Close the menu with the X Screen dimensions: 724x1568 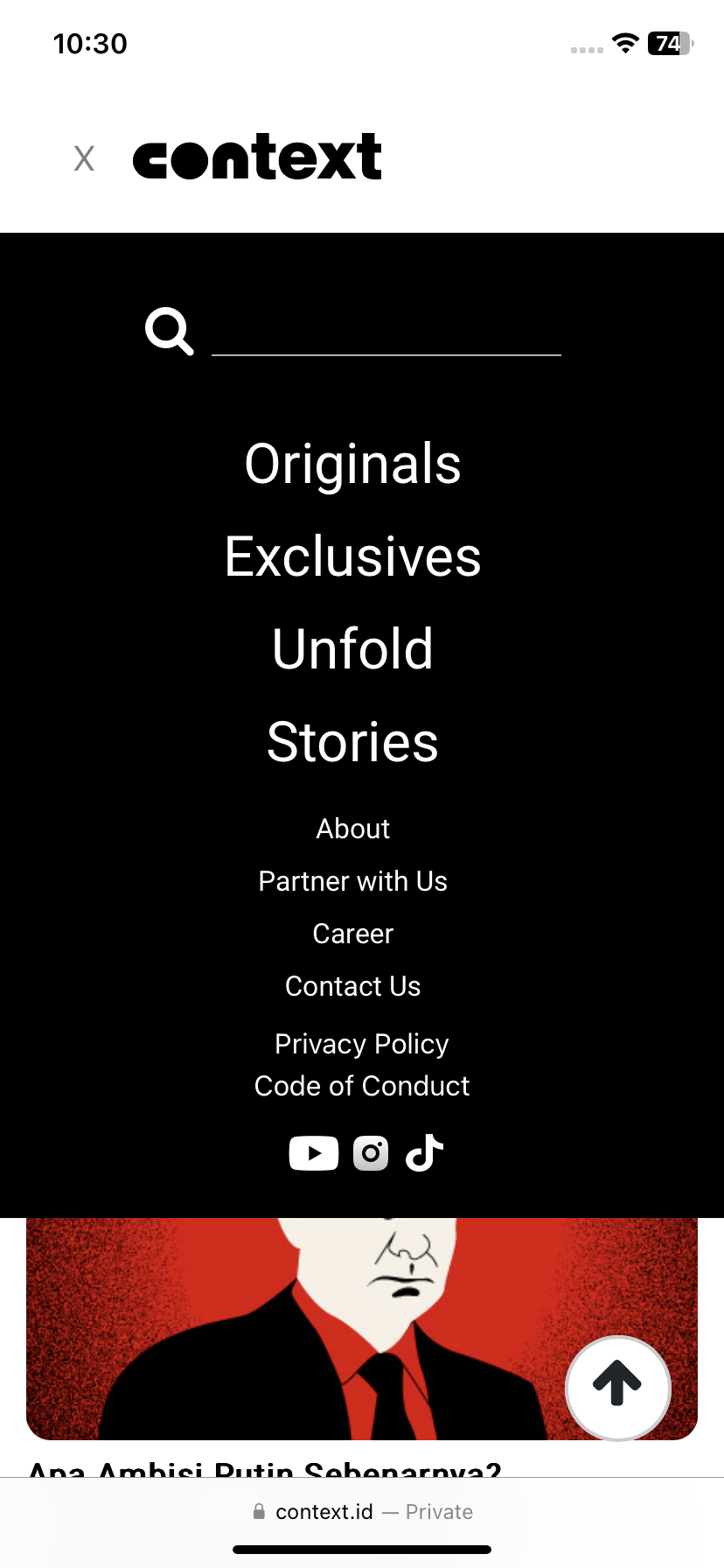(84, 158)
